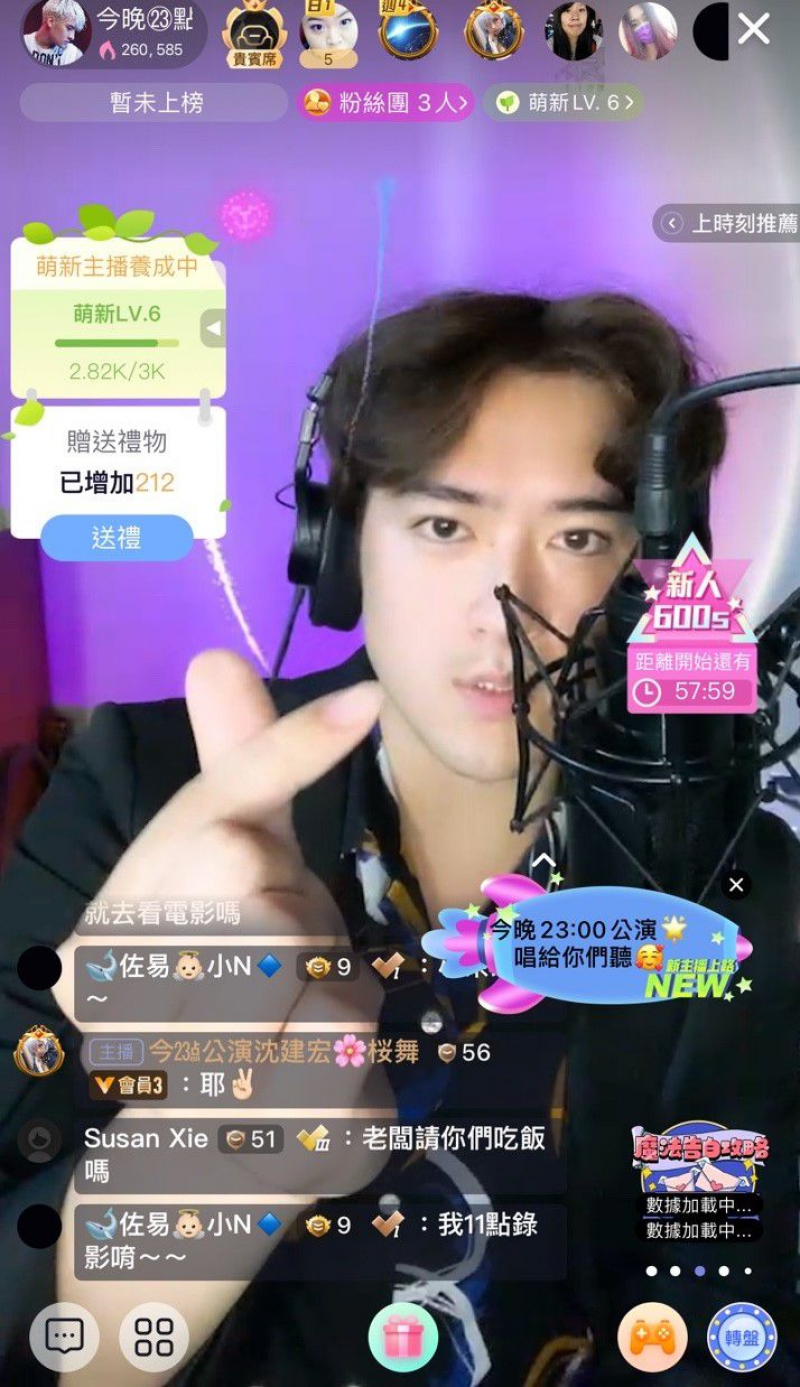Open the game controller menu

click(652, 1337)
